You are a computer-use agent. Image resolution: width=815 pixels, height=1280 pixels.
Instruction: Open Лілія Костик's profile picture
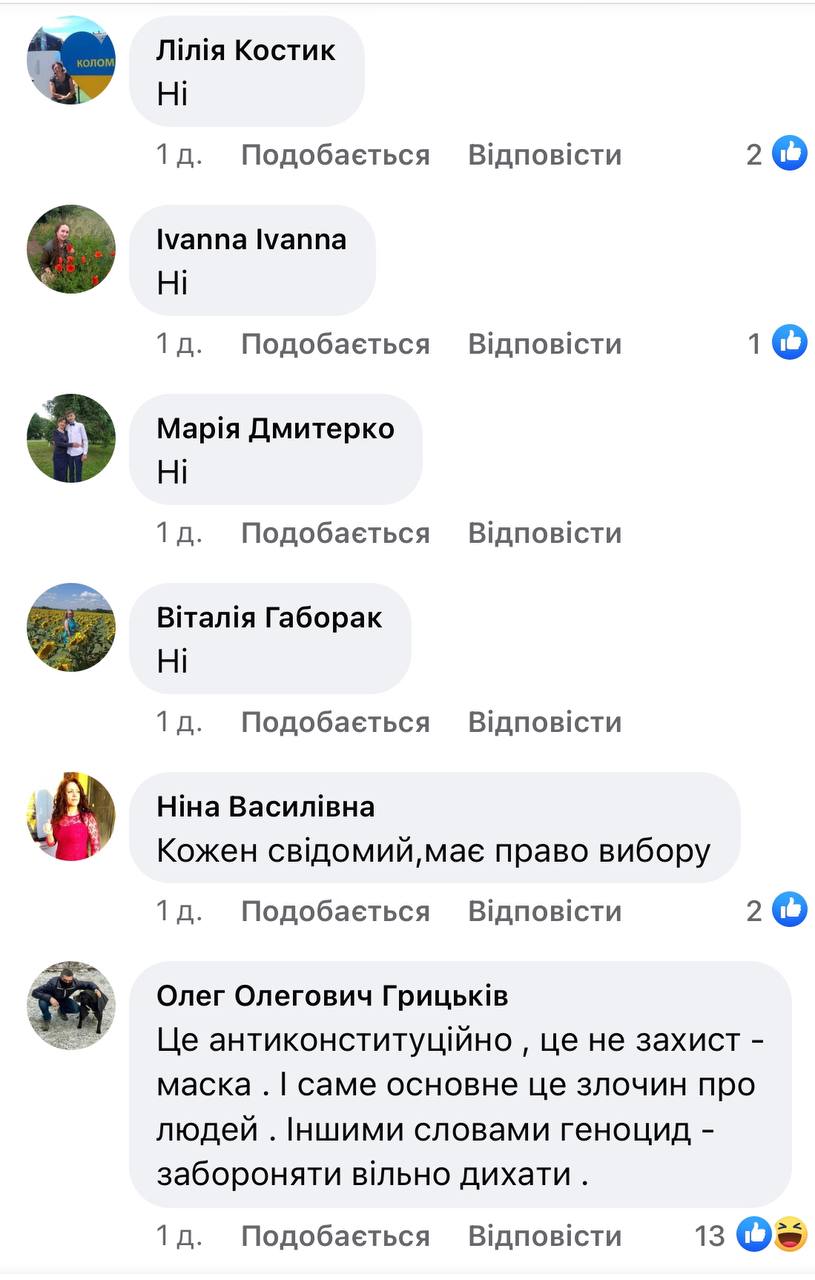tap(71, 60)
